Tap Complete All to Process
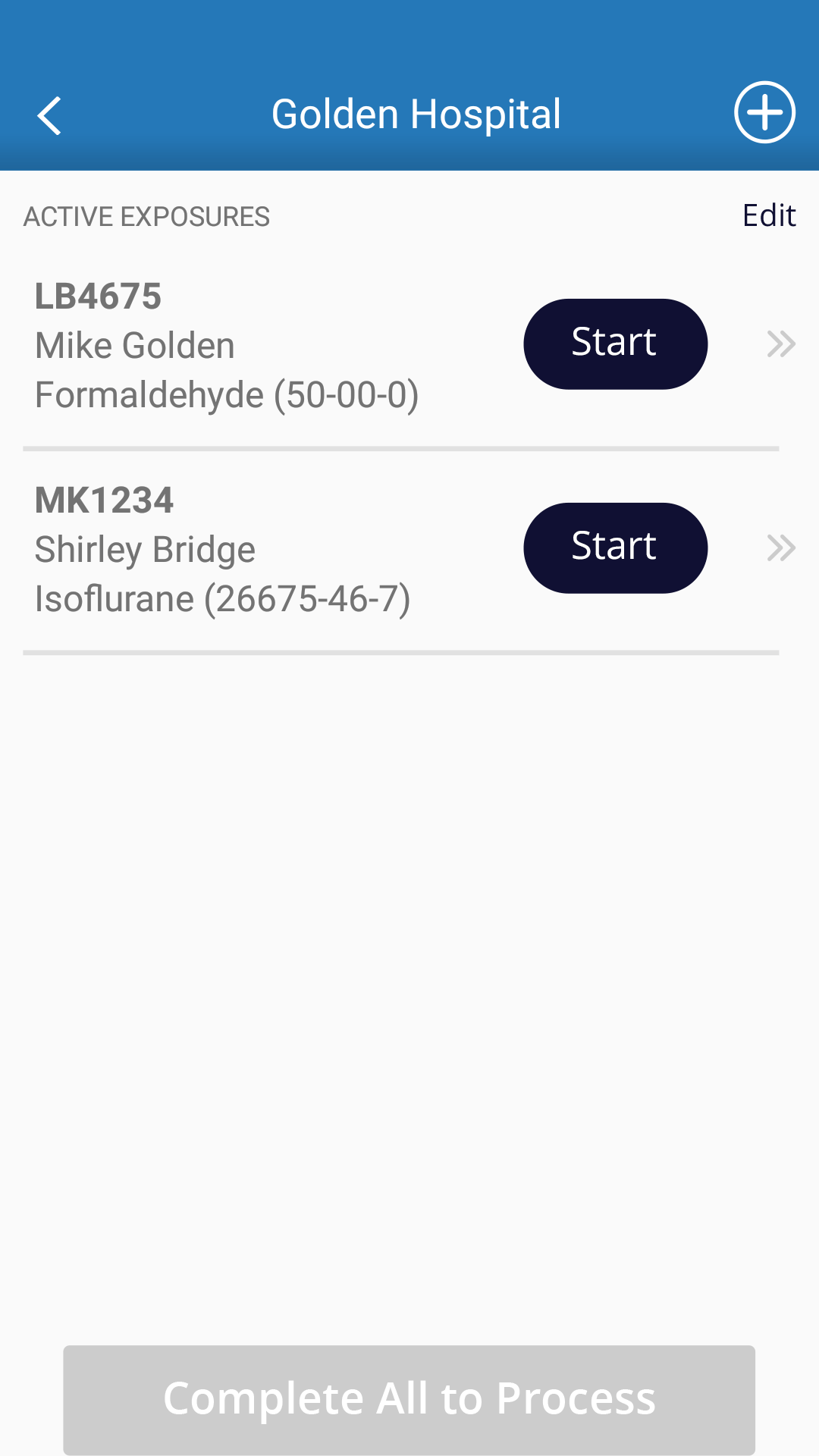Image resolution: width=819 pixels, height=1456 pixels. (x=409, y=1399)
